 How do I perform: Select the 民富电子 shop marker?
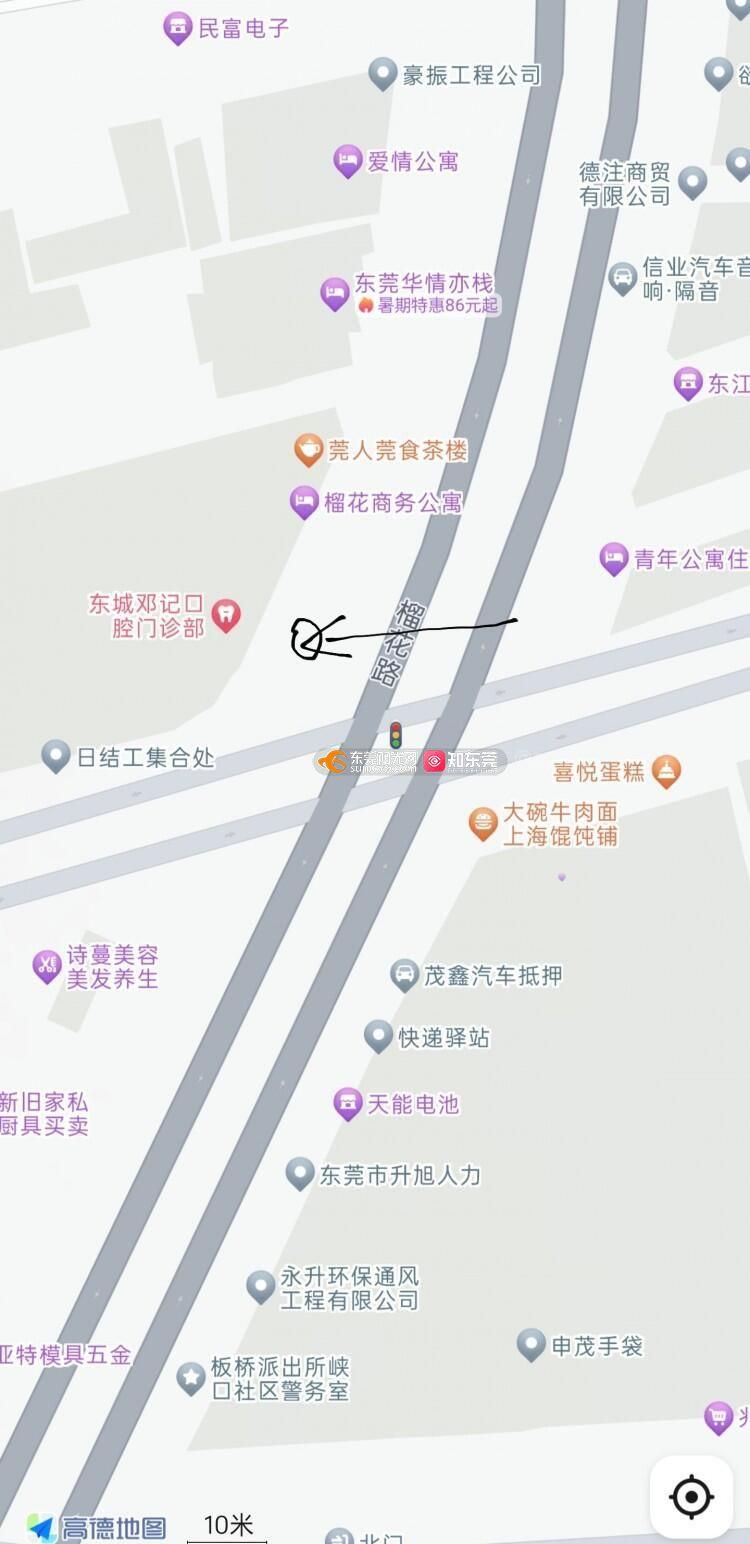click(x=177, y=28)
